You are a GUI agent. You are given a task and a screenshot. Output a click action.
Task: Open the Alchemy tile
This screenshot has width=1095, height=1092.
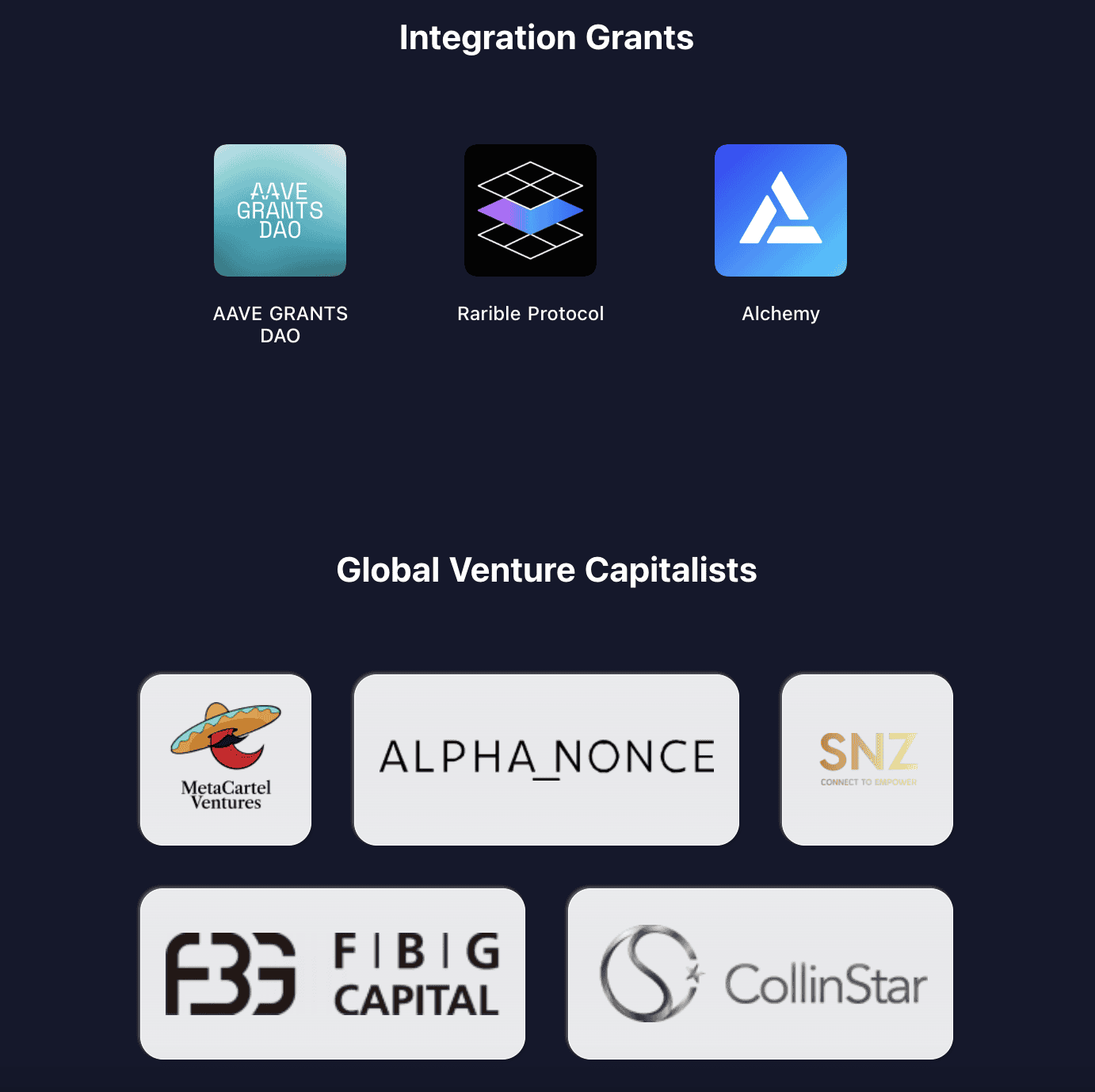pos(780,211)
